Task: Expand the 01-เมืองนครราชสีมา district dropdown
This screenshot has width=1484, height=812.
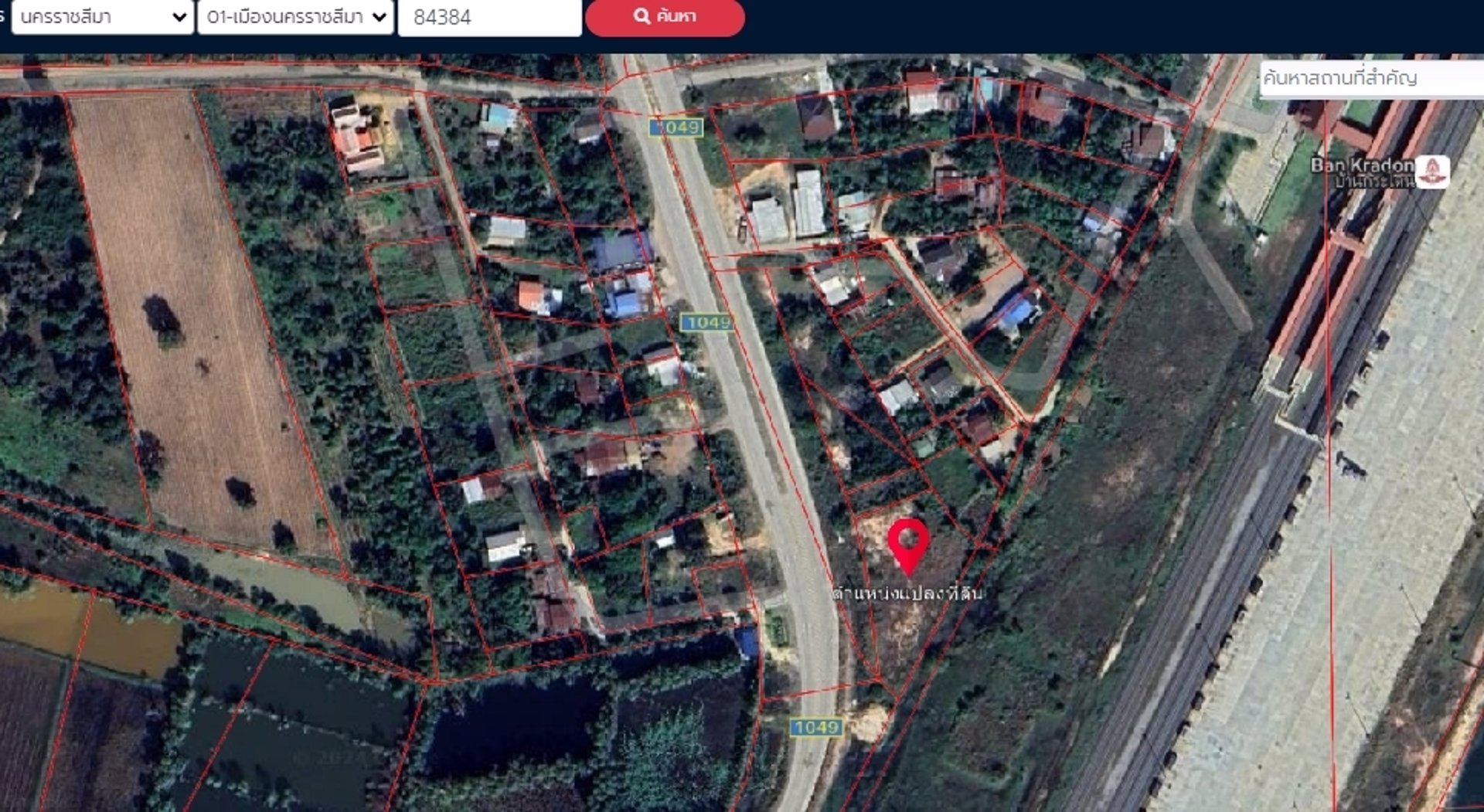Action: click(295, 17)
